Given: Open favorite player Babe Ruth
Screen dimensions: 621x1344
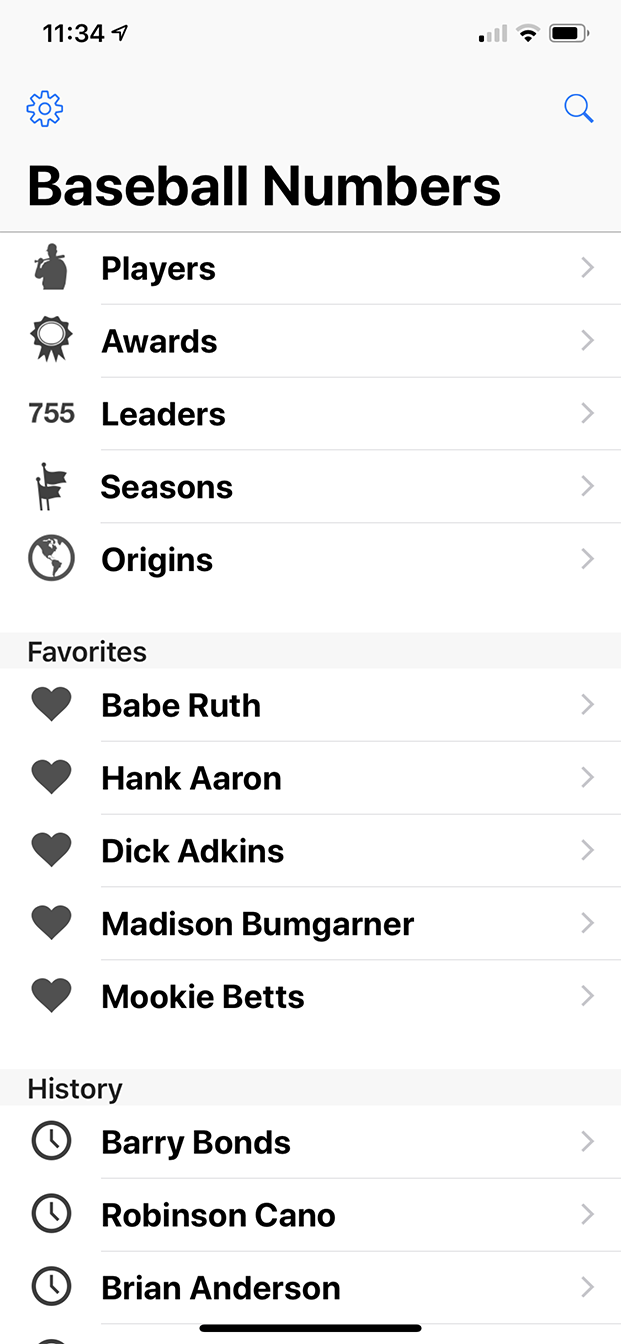Looking at the screenshot, I should [310, 705].
